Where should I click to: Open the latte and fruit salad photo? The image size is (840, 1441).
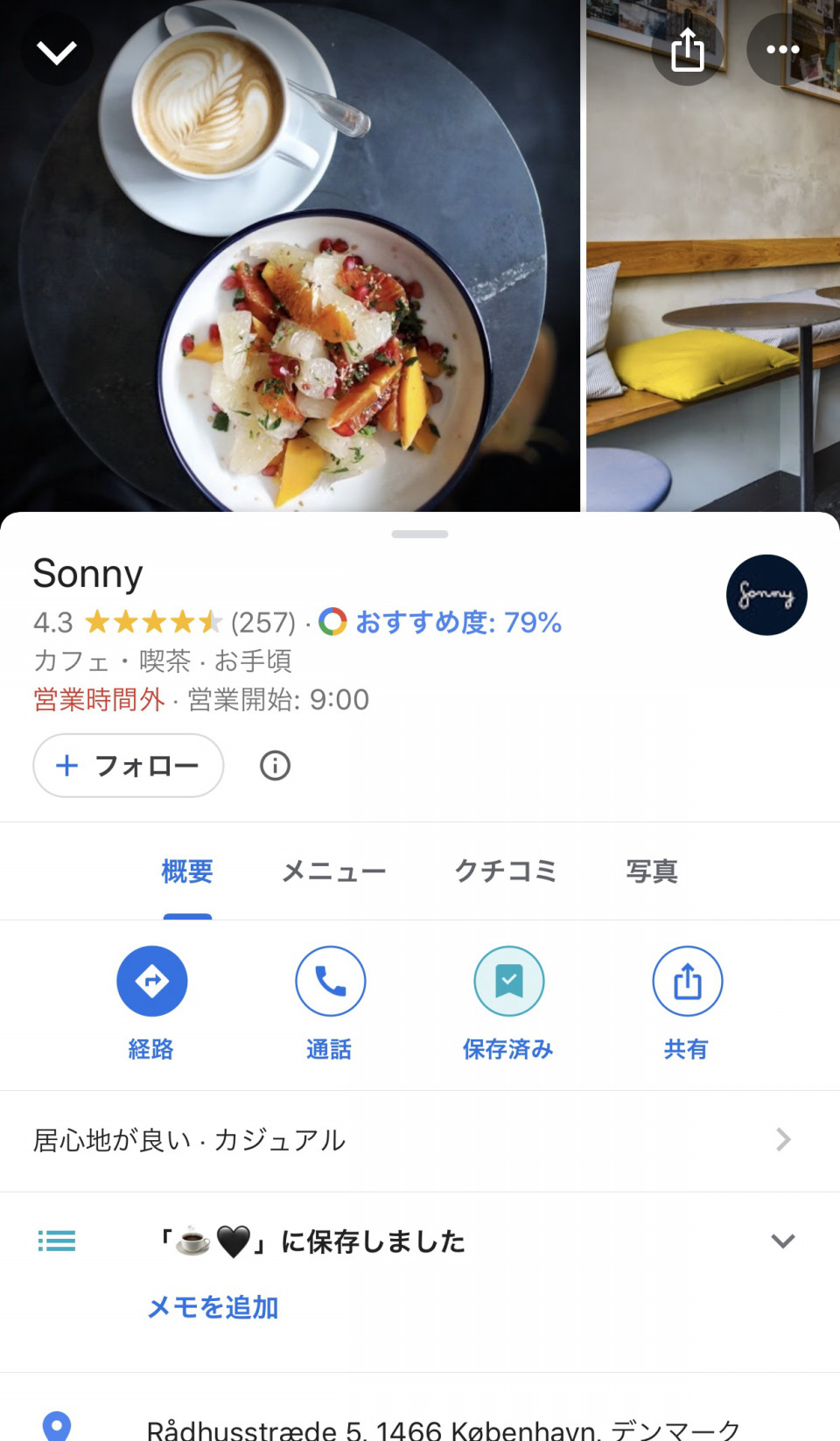click(x=289, y=262)
